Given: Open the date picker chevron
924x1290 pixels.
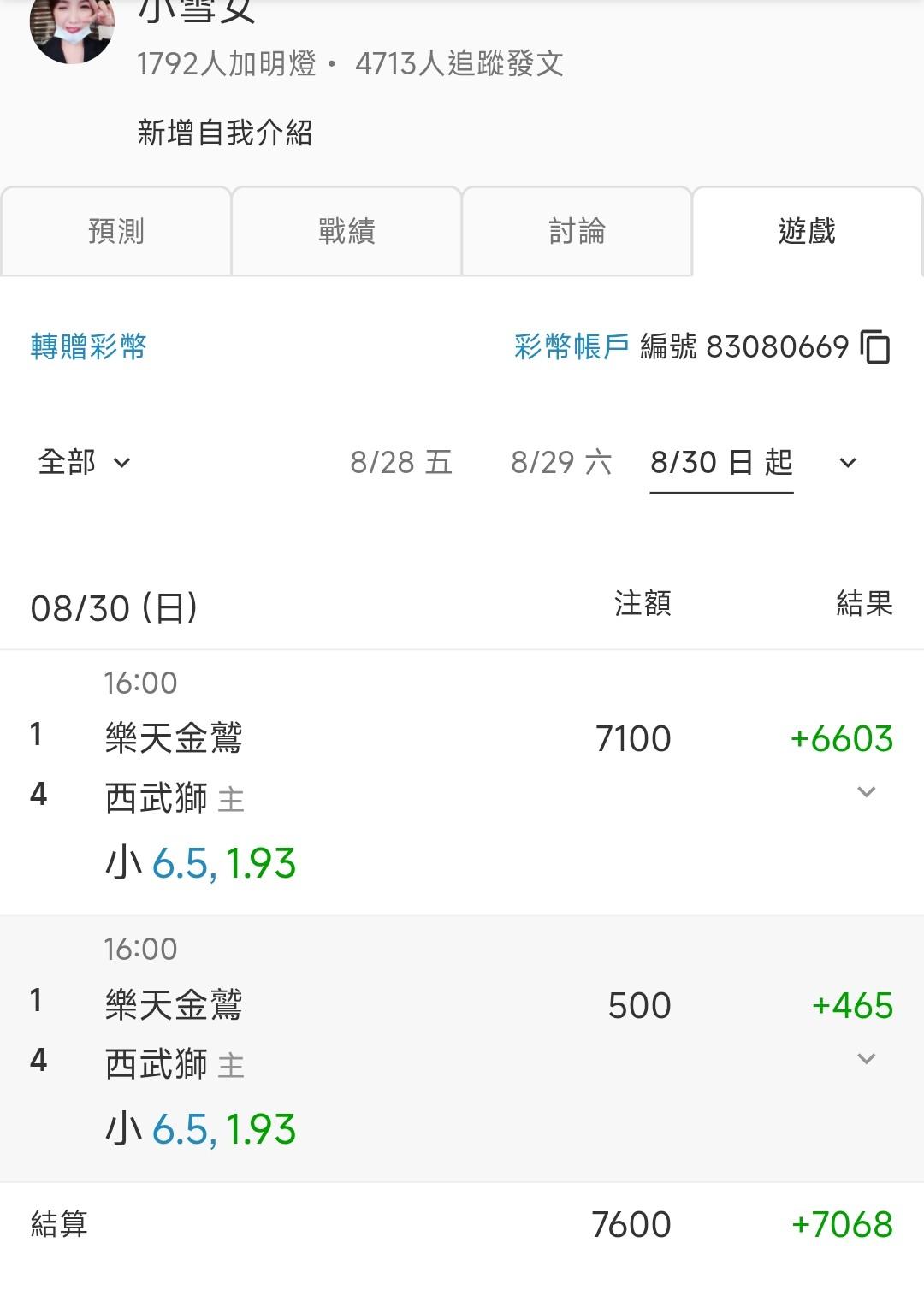Looking at the screenshot, I should pos(848,463).
